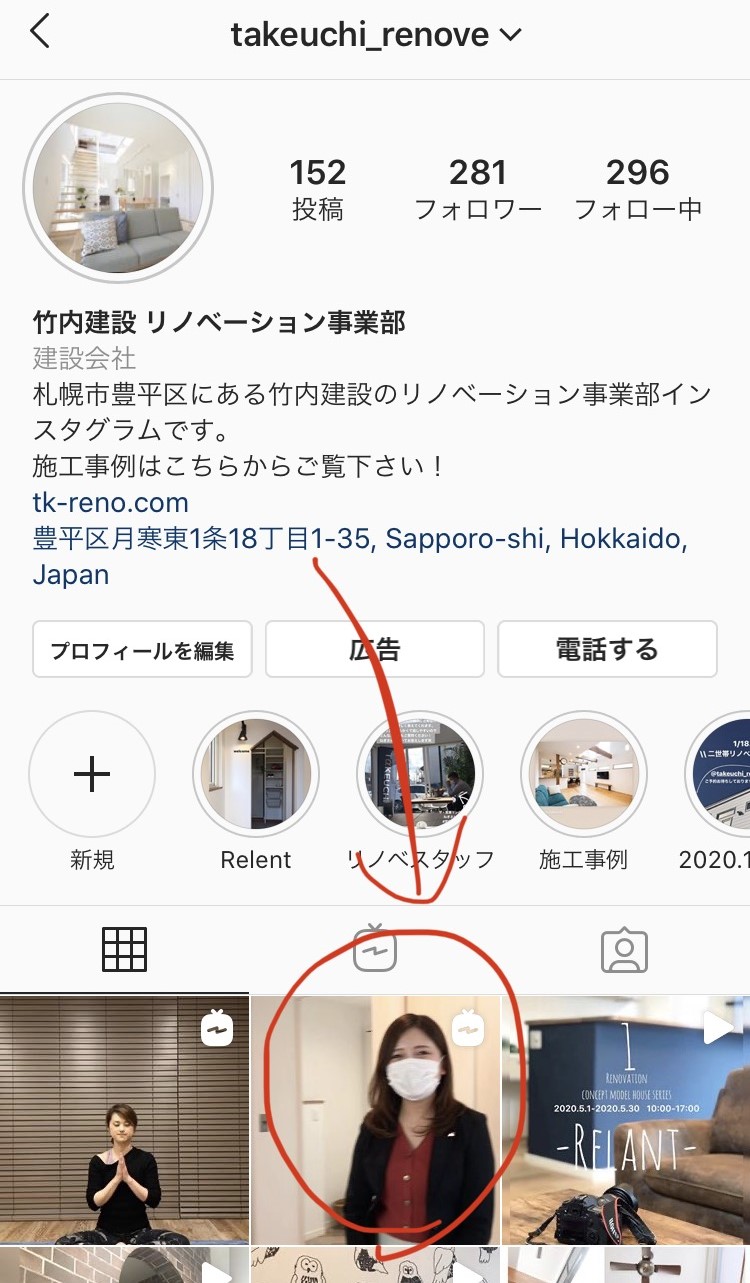
Task: Open the video of the woman praying
Action: pyautogui.click(x=124, y=1120)
